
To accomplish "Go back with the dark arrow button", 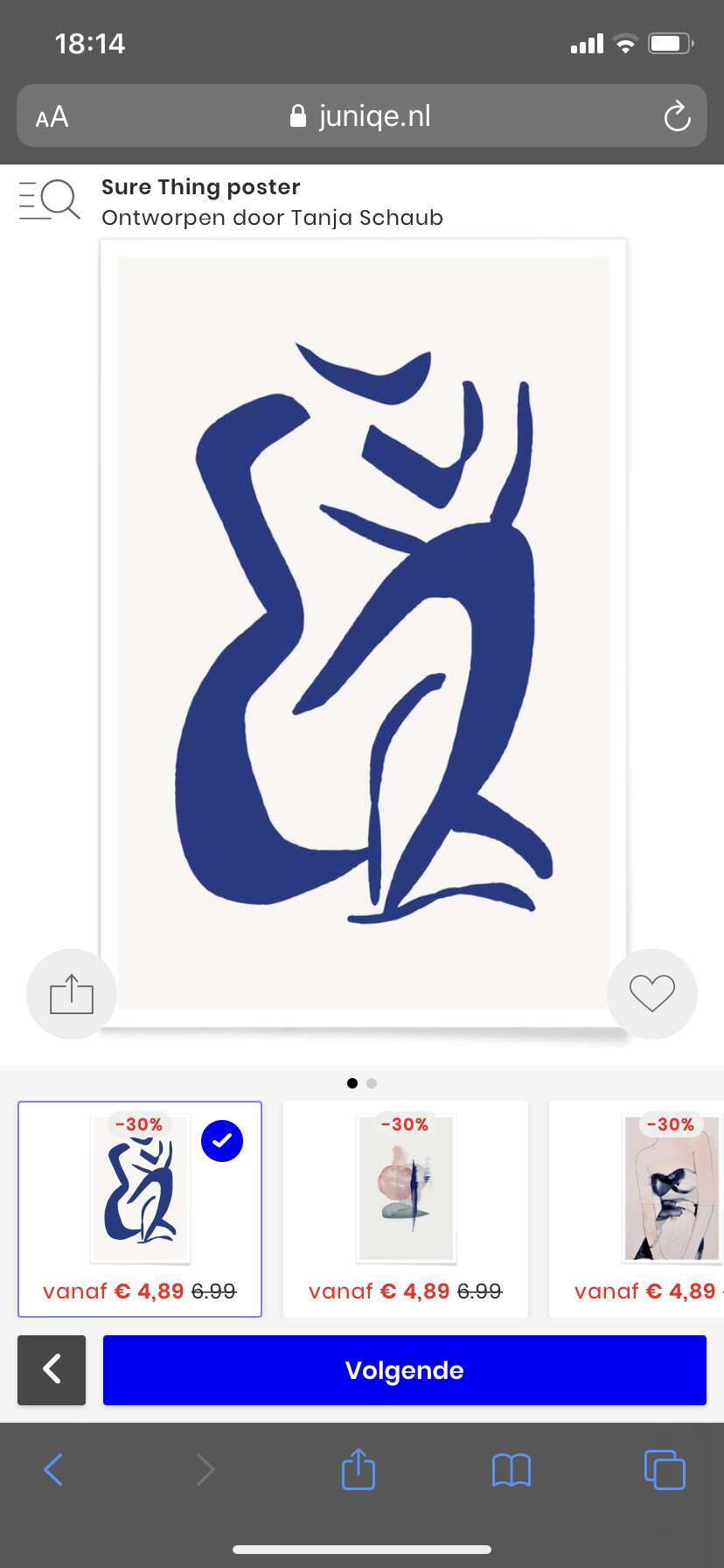I will tap(52, 1370).
